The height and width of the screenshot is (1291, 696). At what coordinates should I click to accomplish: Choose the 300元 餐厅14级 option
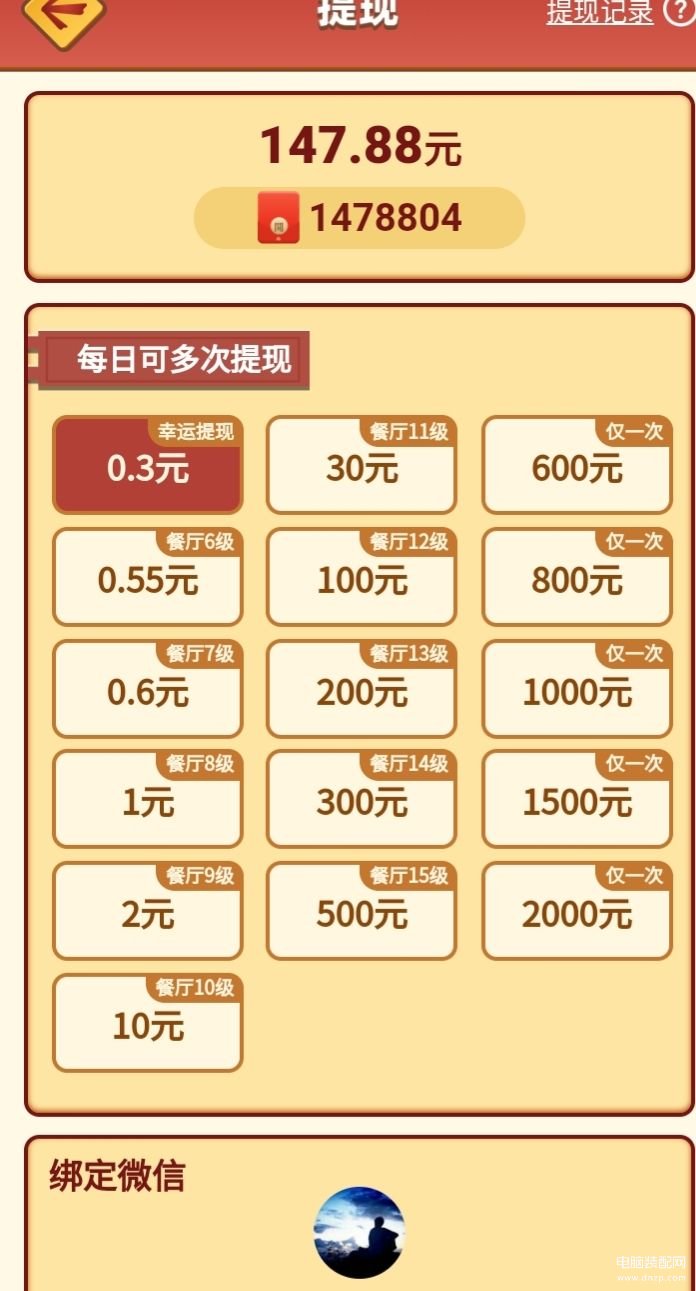click(361, 800)
